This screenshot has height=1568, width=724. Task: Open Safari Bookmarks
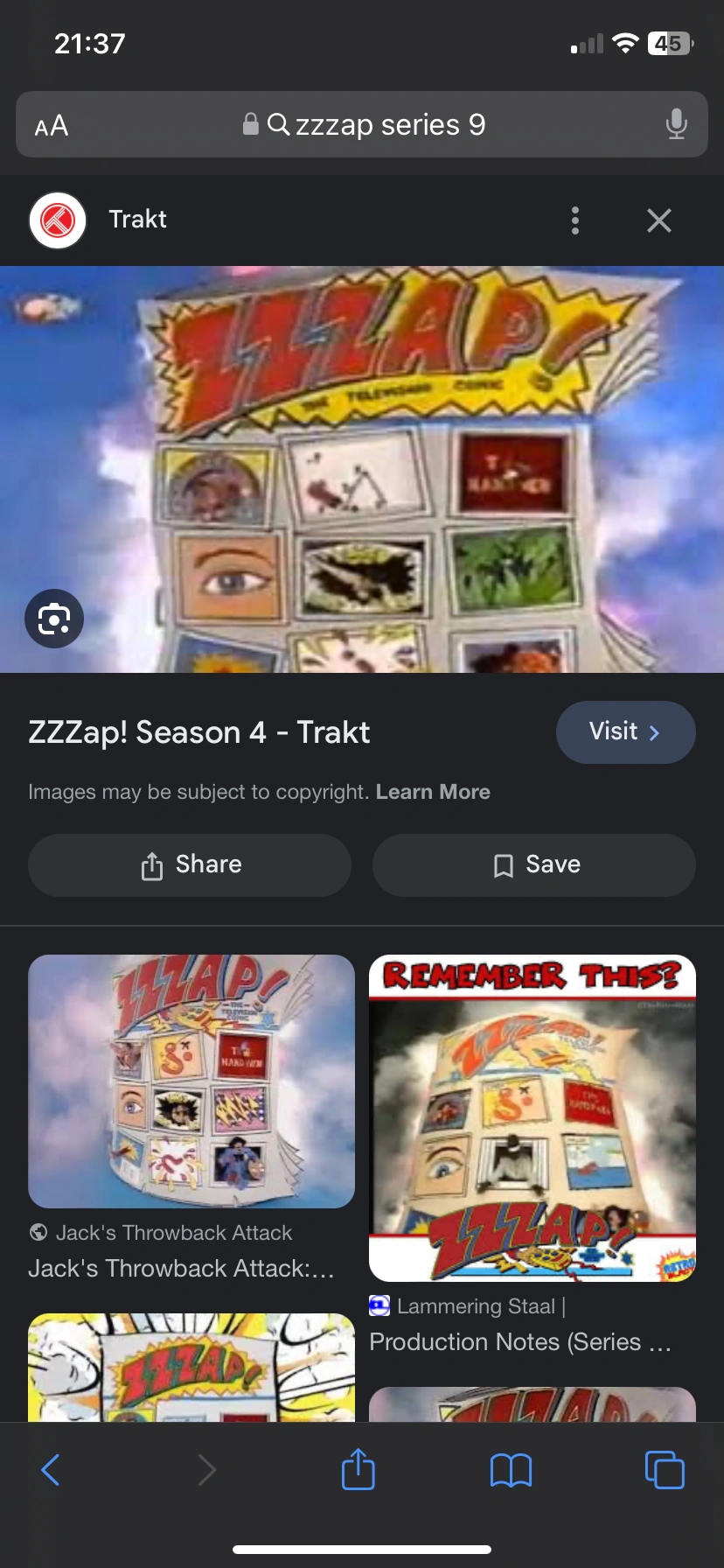click(511, 1469)
